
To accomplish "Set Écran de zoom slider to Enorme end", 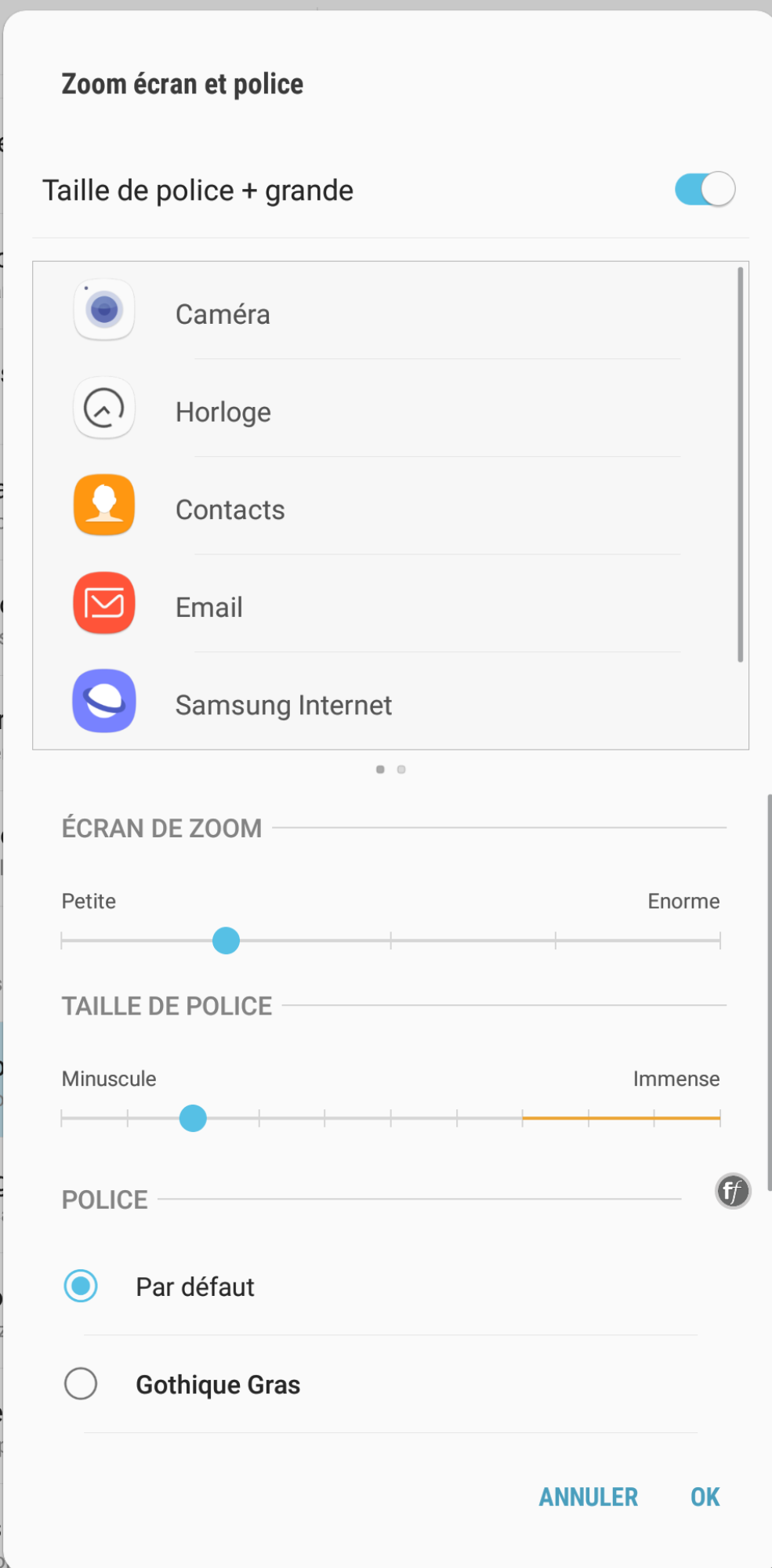I will (x=719, y=940).
